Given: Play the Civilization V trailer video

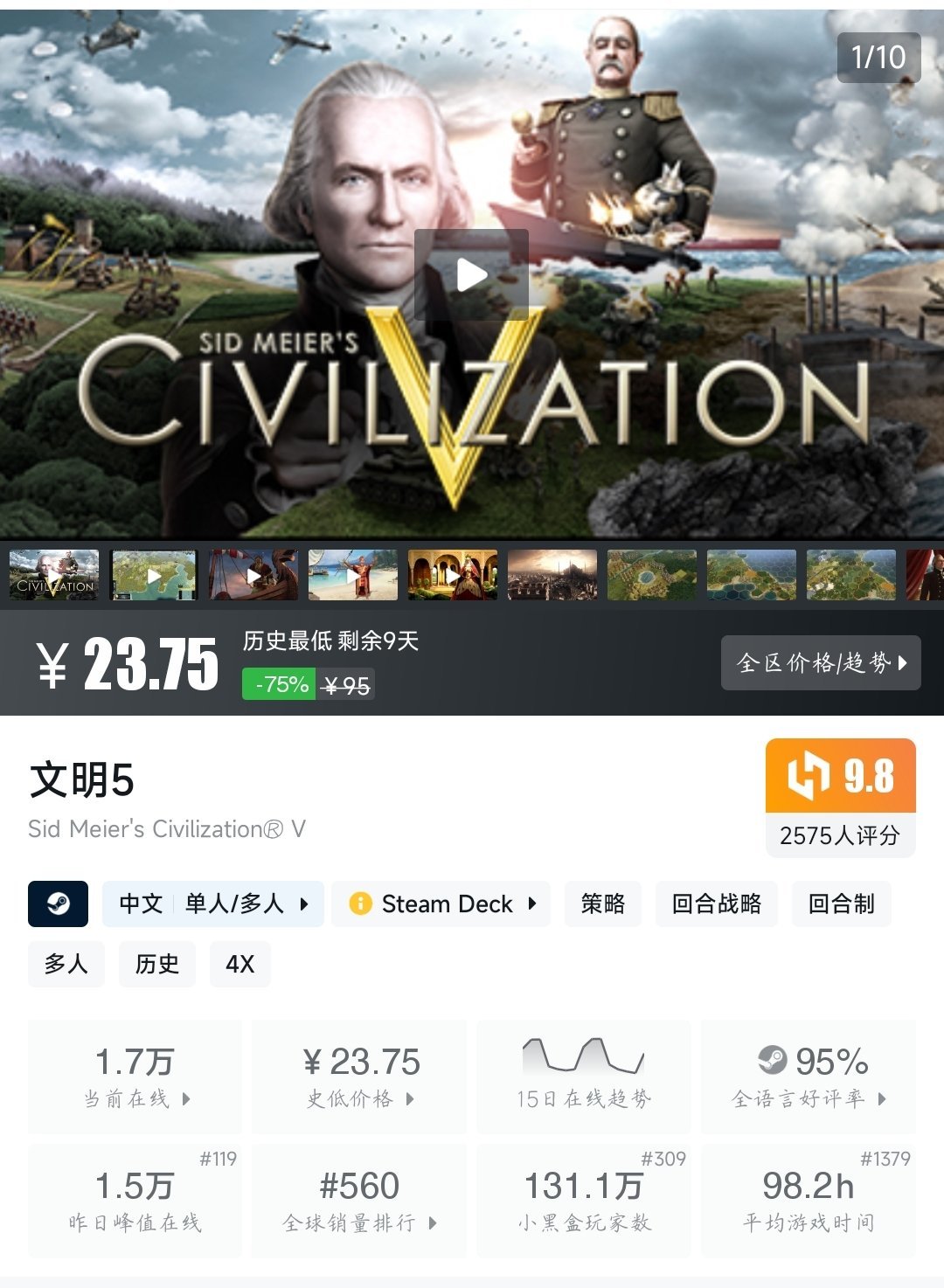Looking at the screenshot, I should coord(471,275).
